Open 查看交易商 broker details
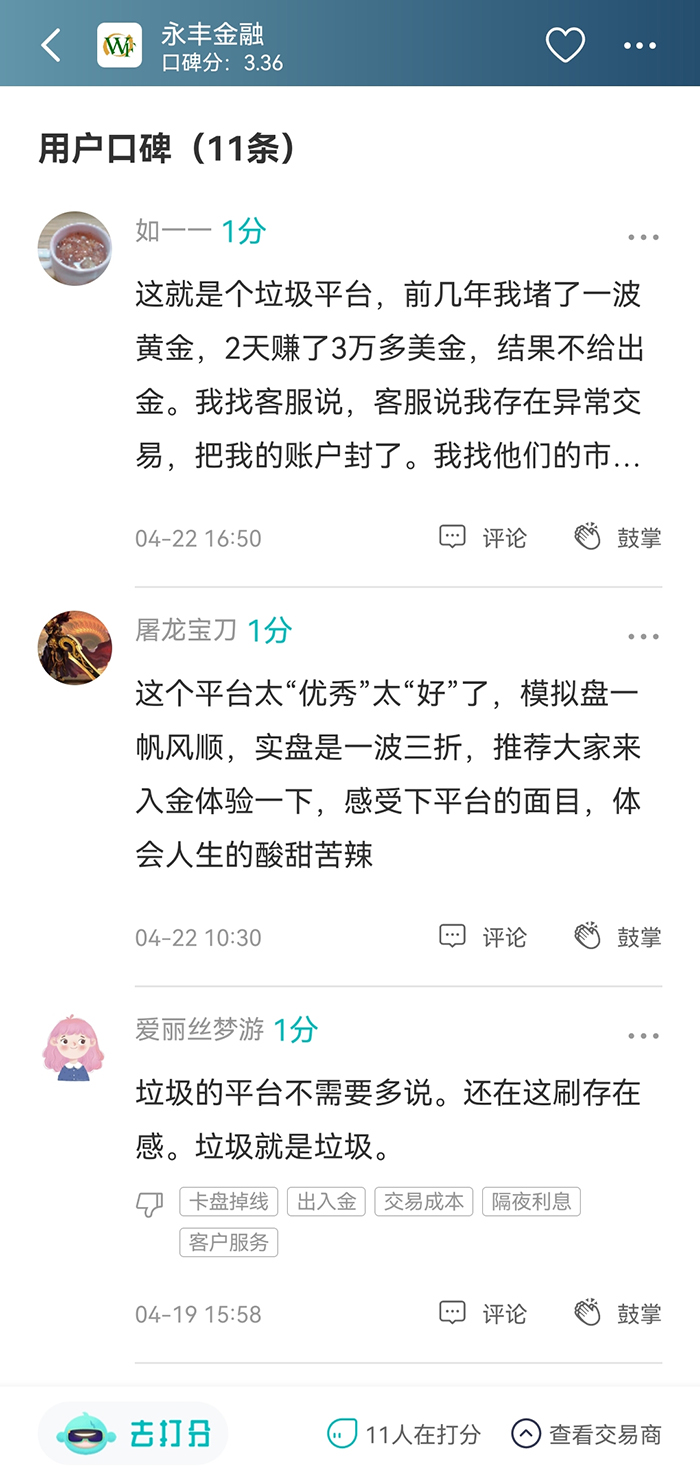Viewport: 700px width, 1480px height. [x=586, y=1434]
